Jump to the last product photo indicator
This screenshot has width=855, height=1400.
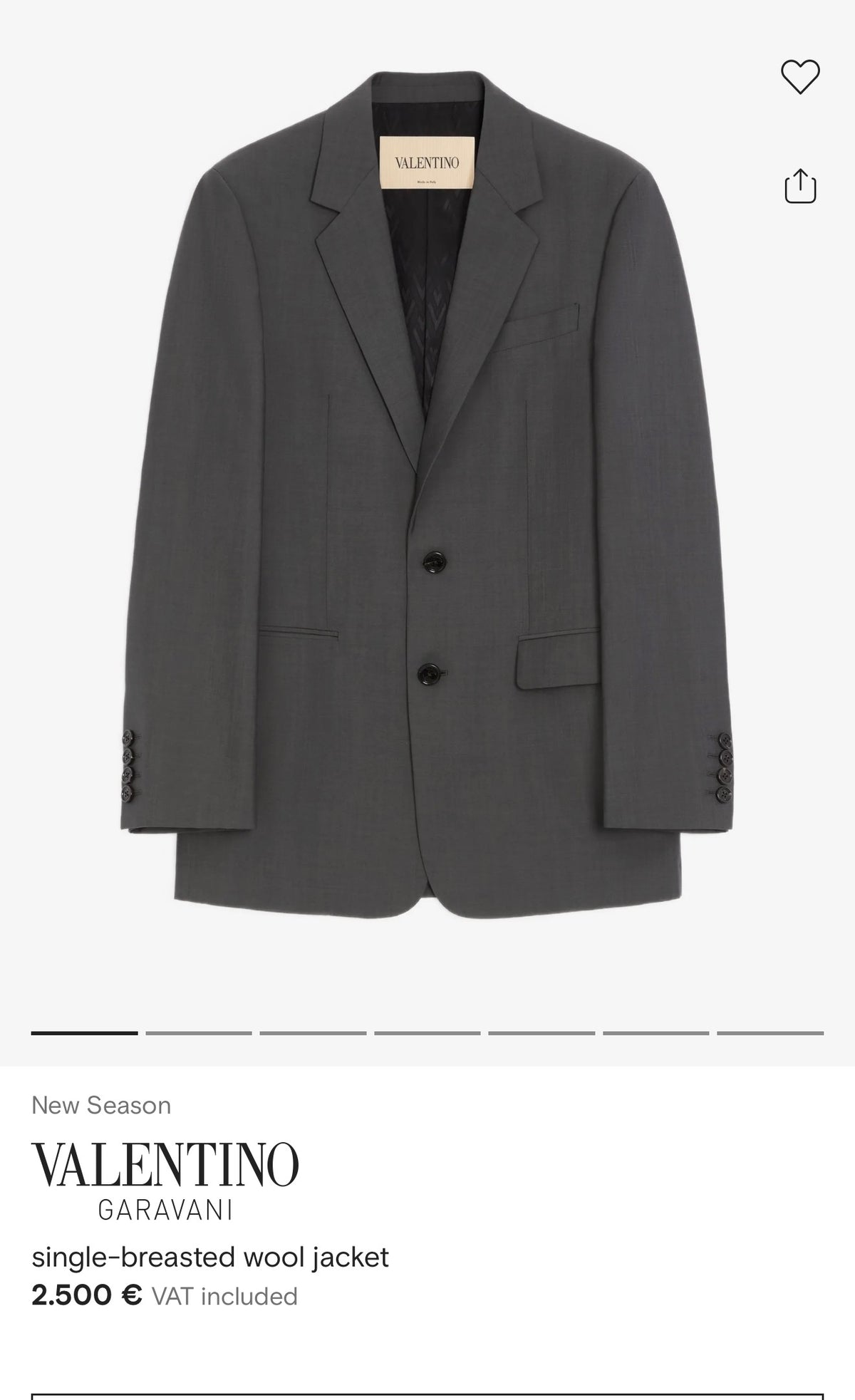(770, 1032)
